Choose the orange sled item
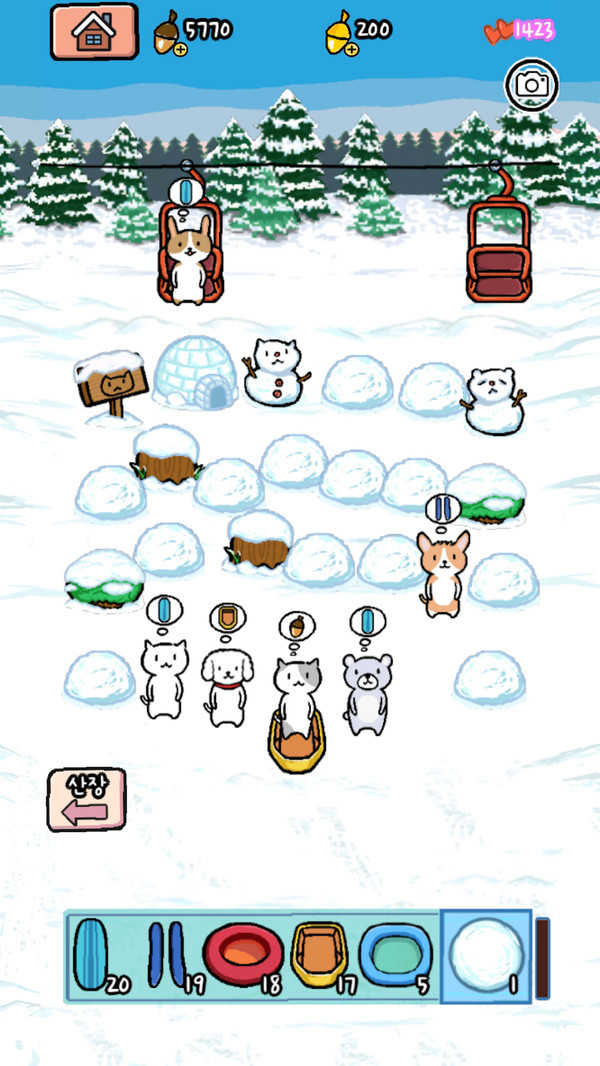The image size is (600, 1066). tap(319, 955)
